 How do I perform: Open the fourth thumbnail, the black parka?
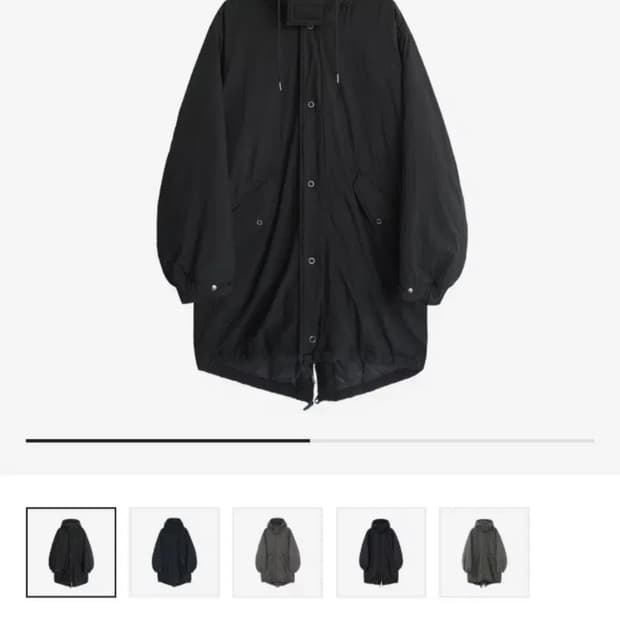(x=381, y=552)
